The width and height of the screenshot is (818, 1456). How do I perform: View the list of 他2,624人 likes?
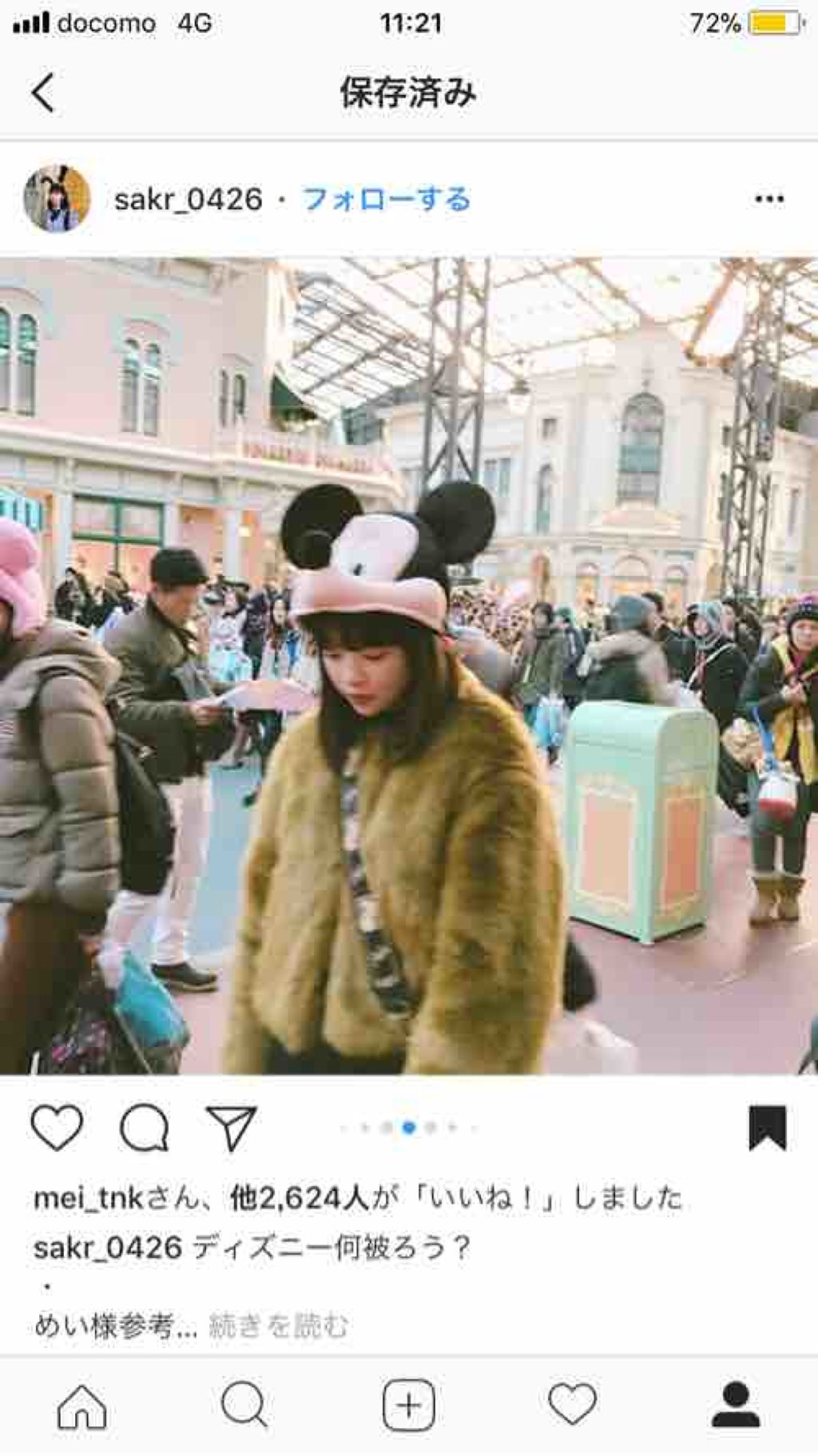300,1198
